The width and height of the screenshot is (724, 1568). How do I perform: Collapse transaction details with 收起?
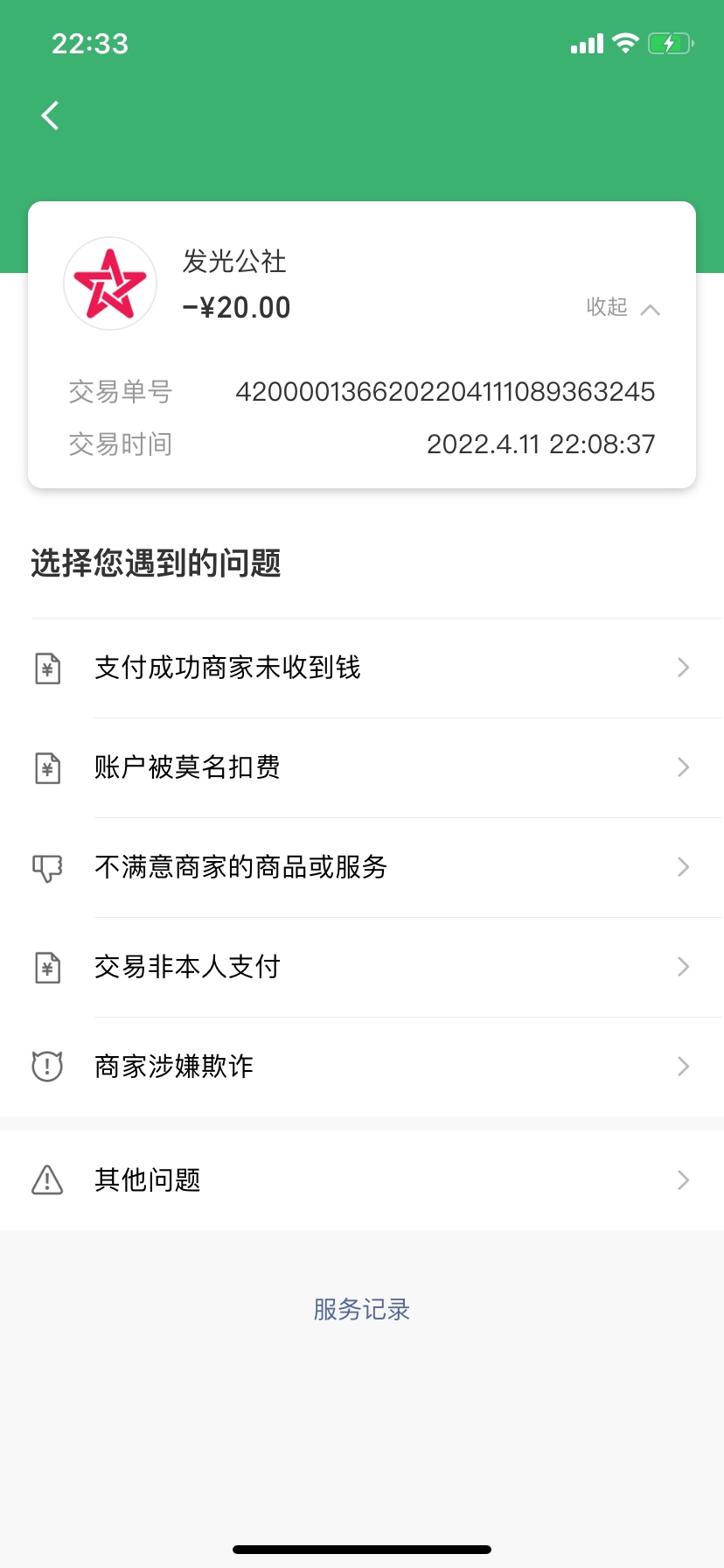pos(623,308)
